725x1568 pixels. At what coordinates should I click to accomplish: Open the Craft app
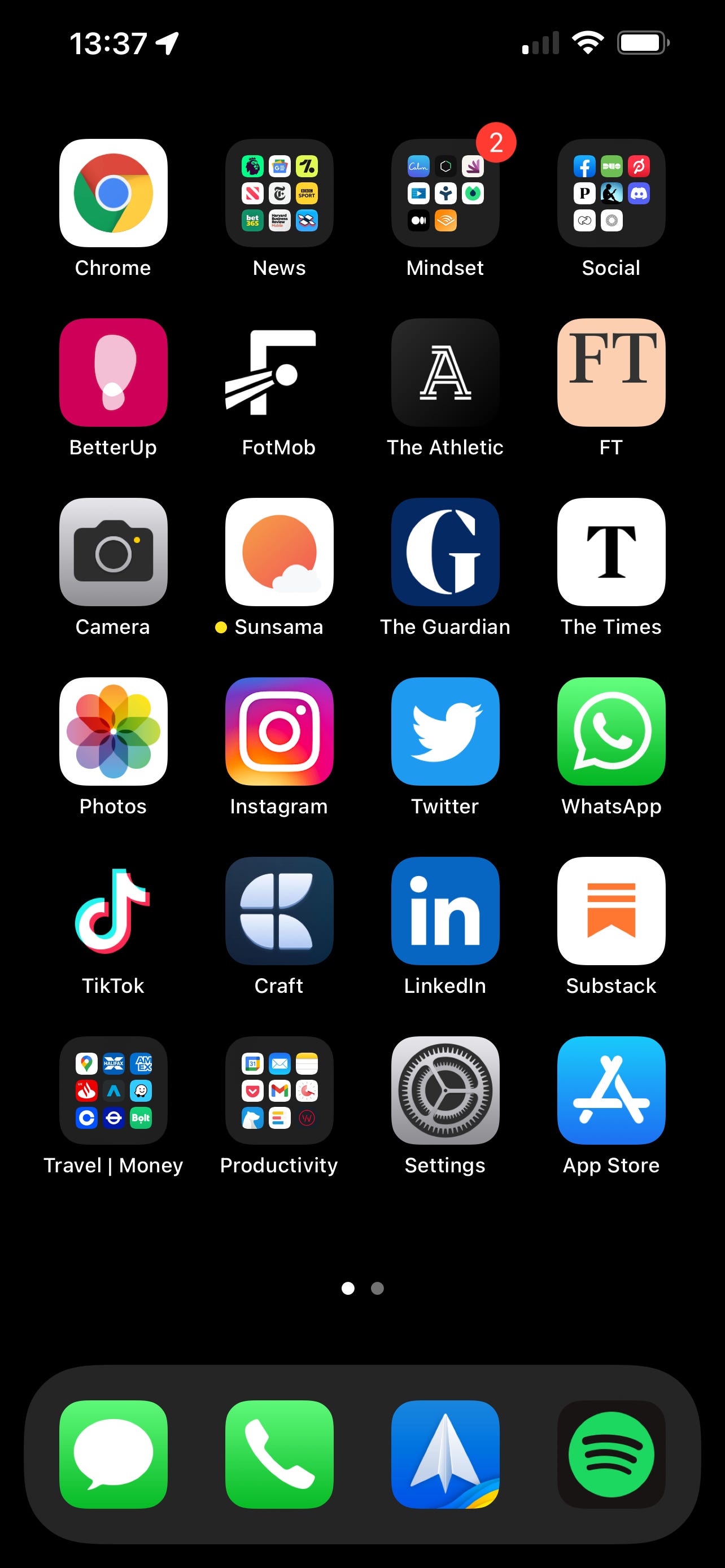(279, 911)
